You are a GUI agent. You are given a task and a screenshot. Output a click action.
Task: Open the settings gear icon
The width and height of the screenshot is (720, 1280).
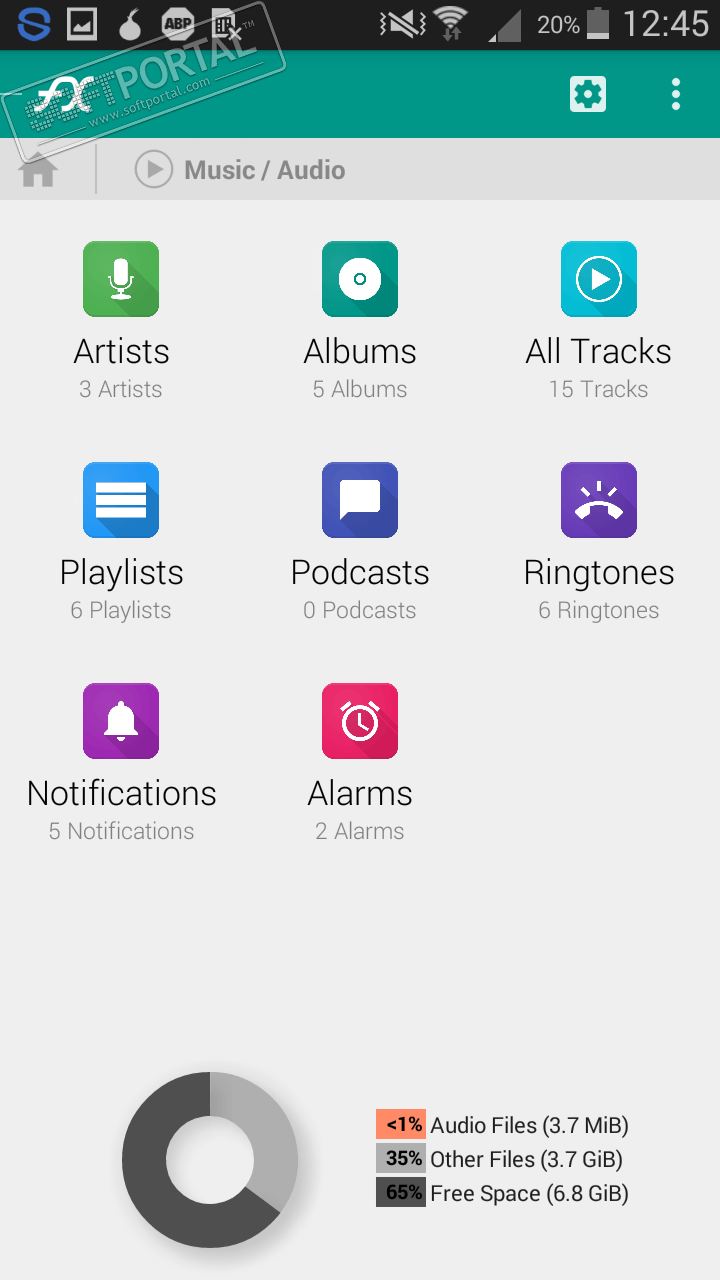point(588,94)
